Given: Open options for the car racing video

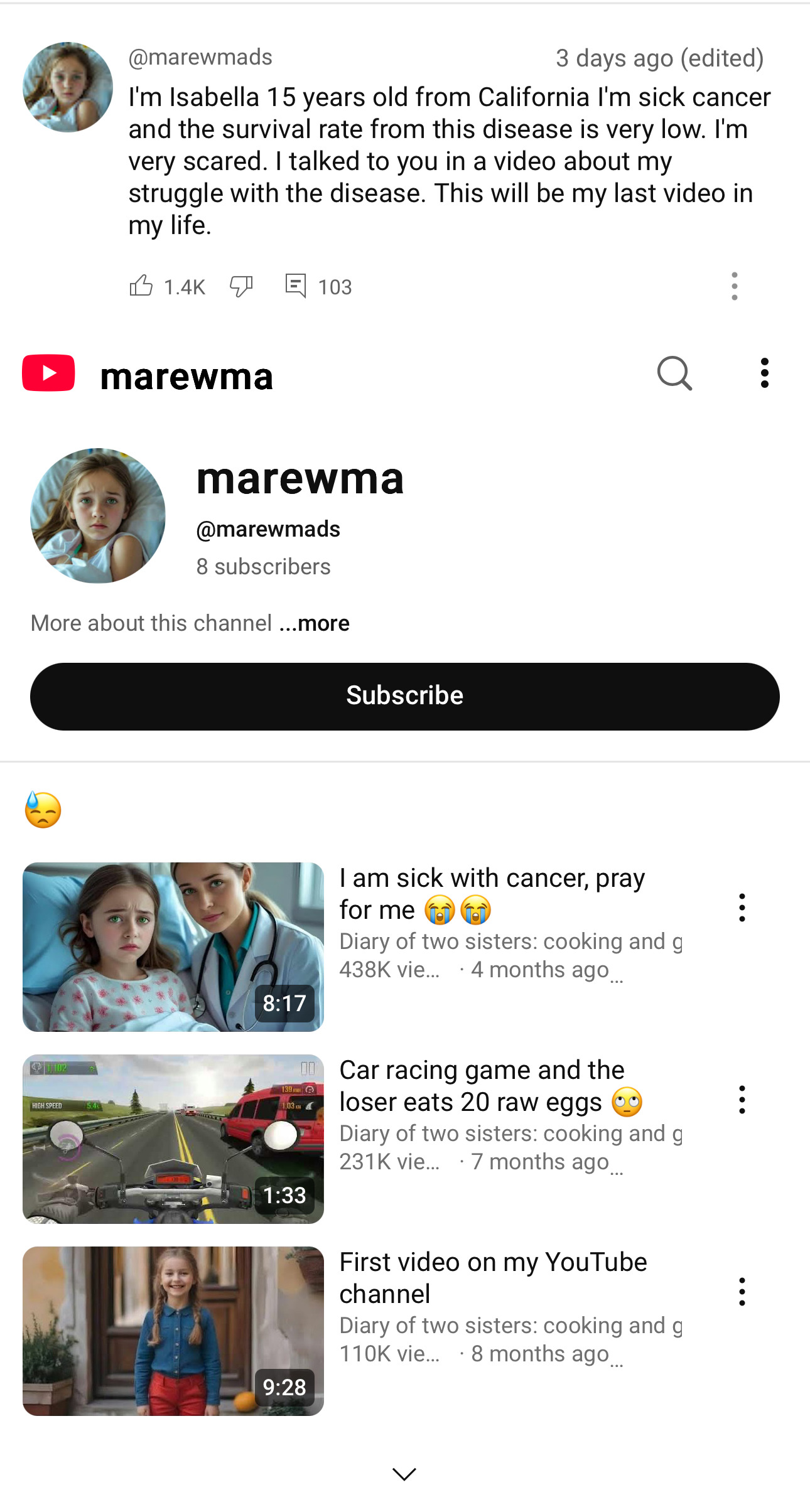Looking at the screenshot, I should click(742, 1100).
